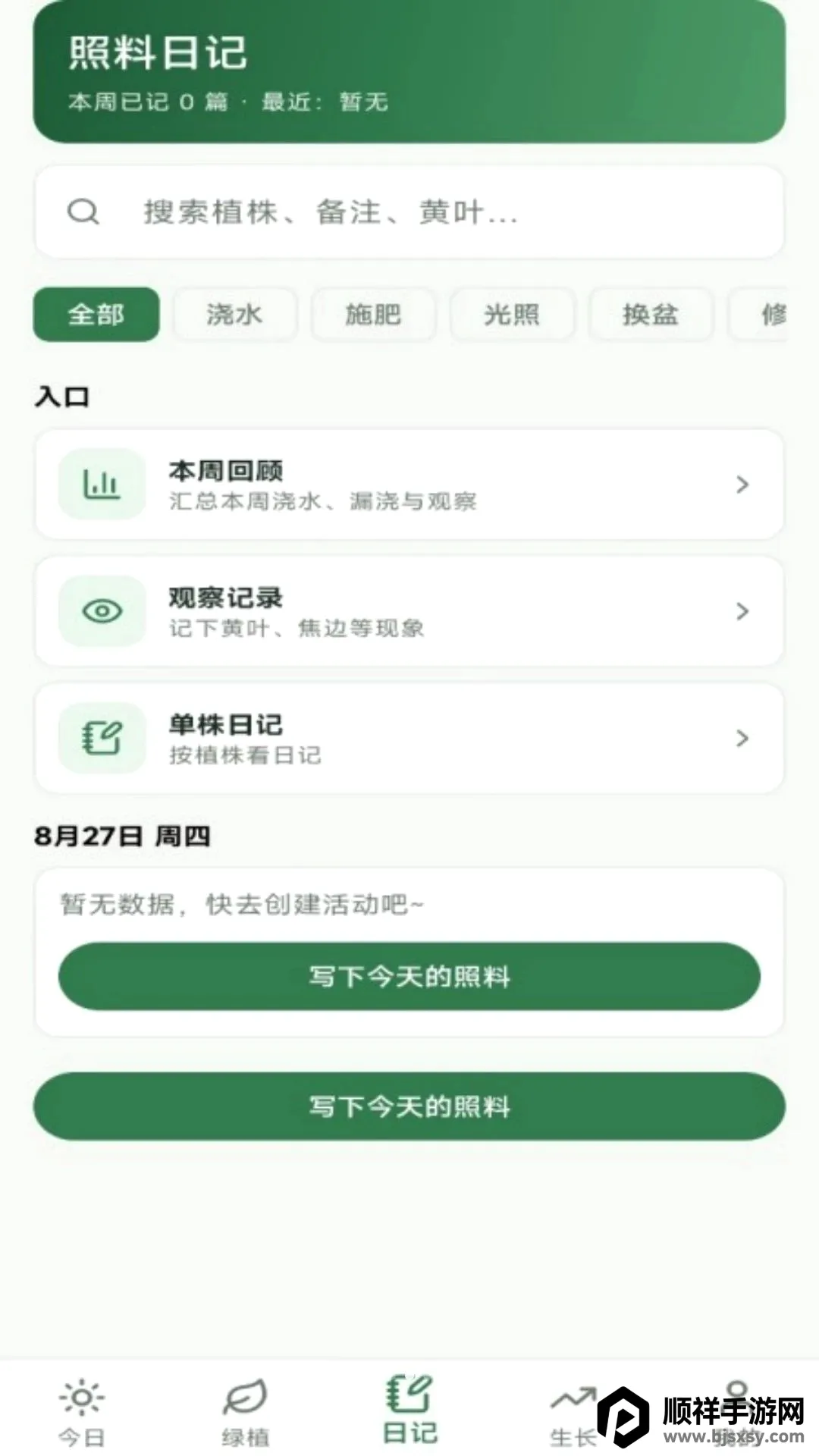The width and height of the screenshot is (819, 1456).
Task: Open 单株日记 entry
Action: [409, 738]
